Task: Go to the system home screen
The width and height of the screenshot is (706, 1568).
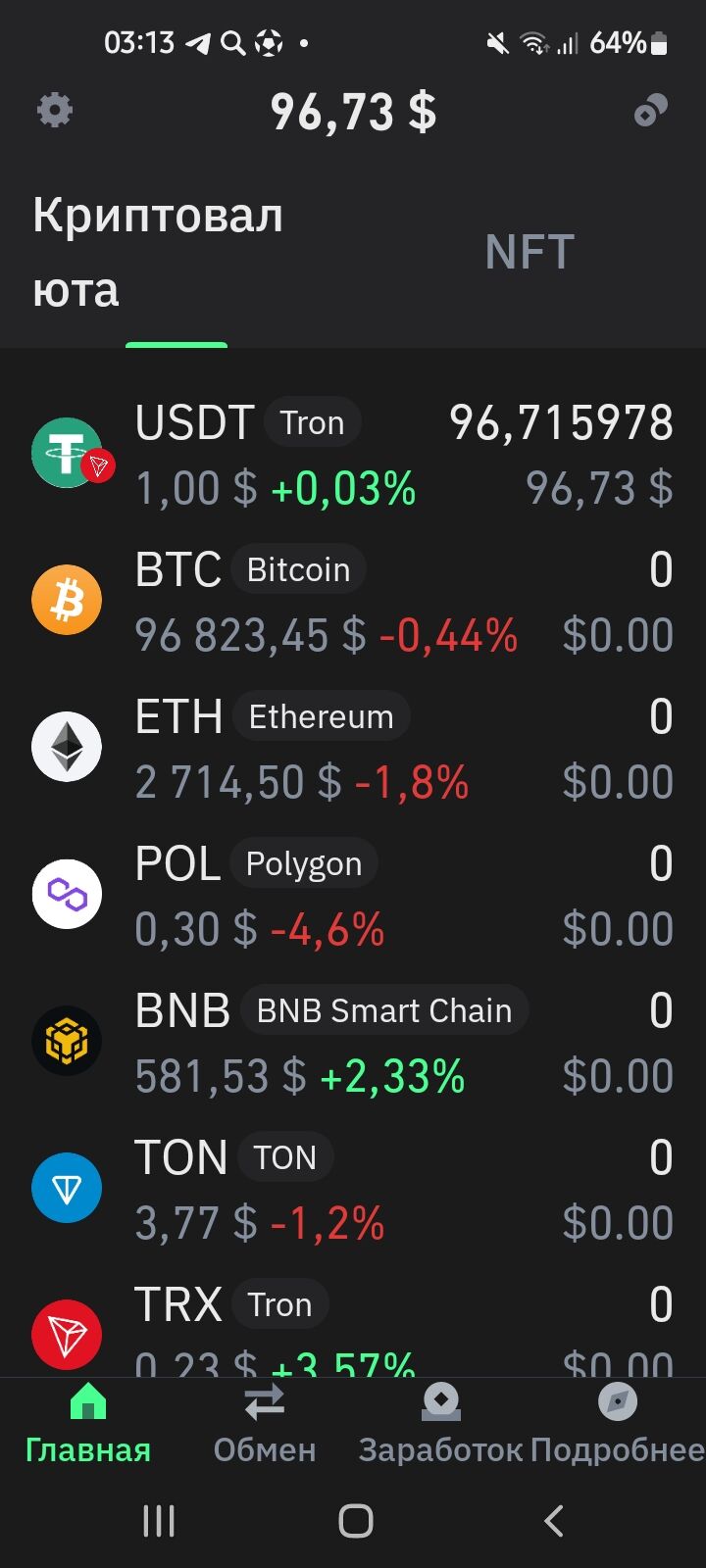Action: (x=355, y=1521)
